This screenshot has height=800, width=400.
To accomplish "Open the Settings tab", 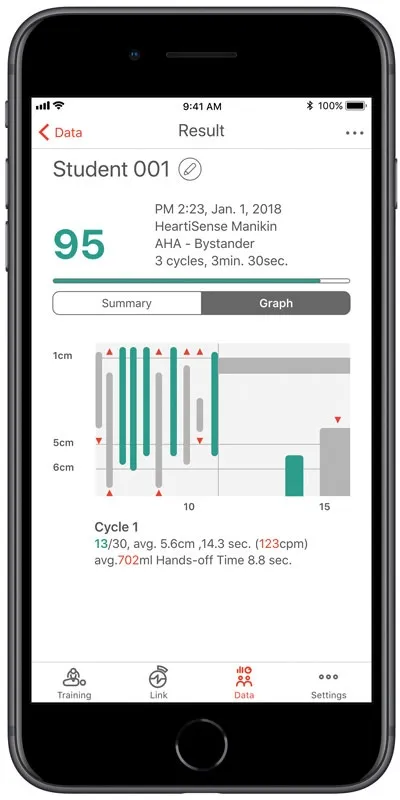I will point(329,683).
